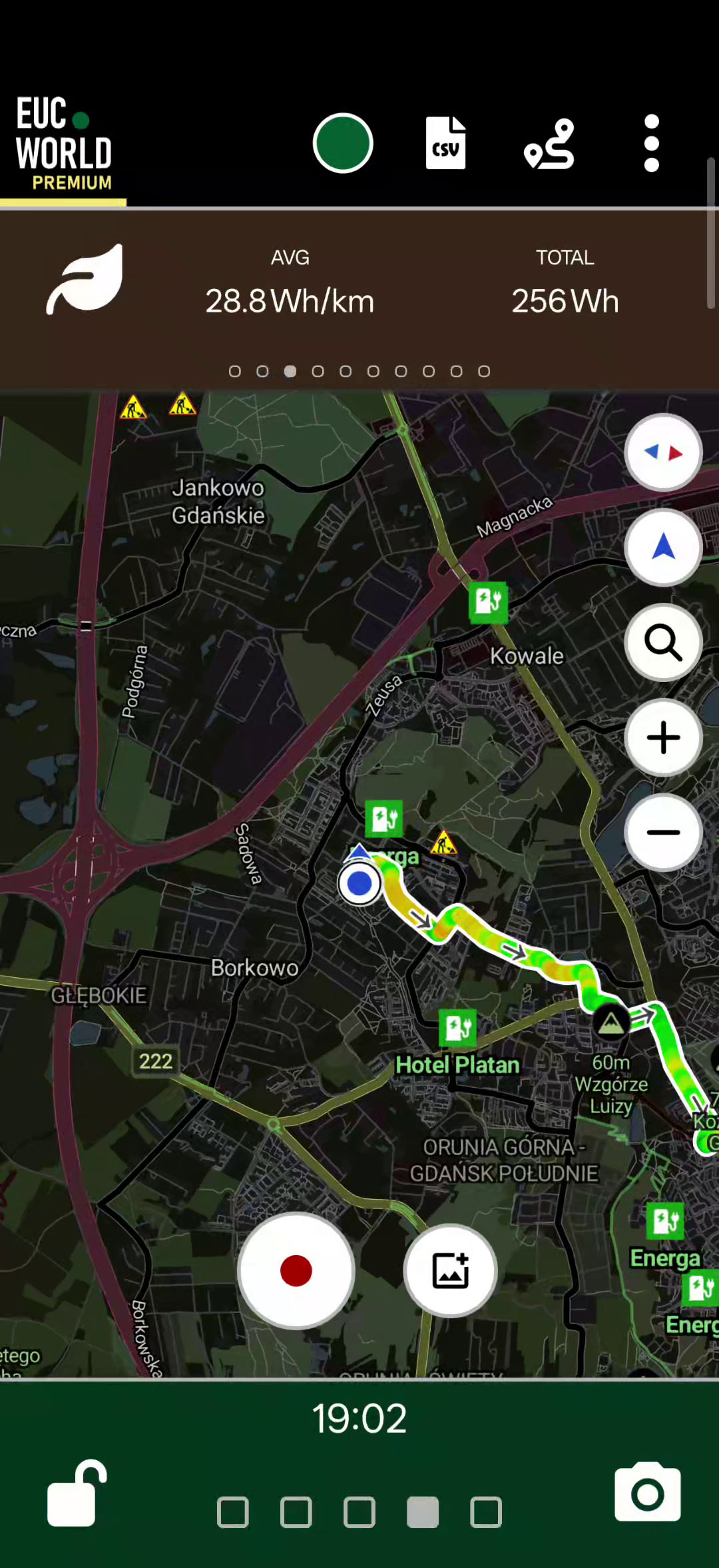
Task: Open the camera icon in bottom bar
Action: pyautogui.click(x=647, y=1493)
